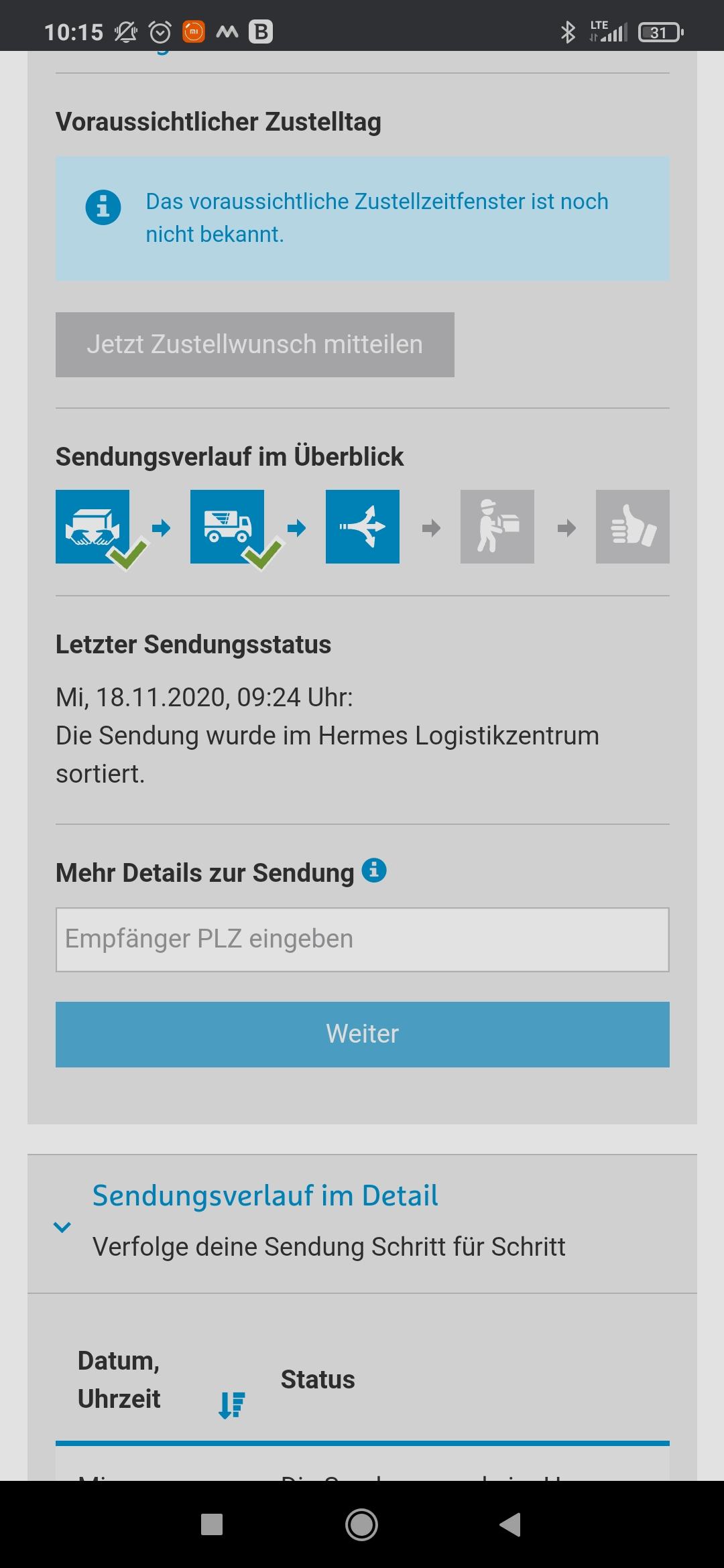Tap the Weiter button
The image size is (724, 1568).
pyautogui.click(x=362, y=1034)
